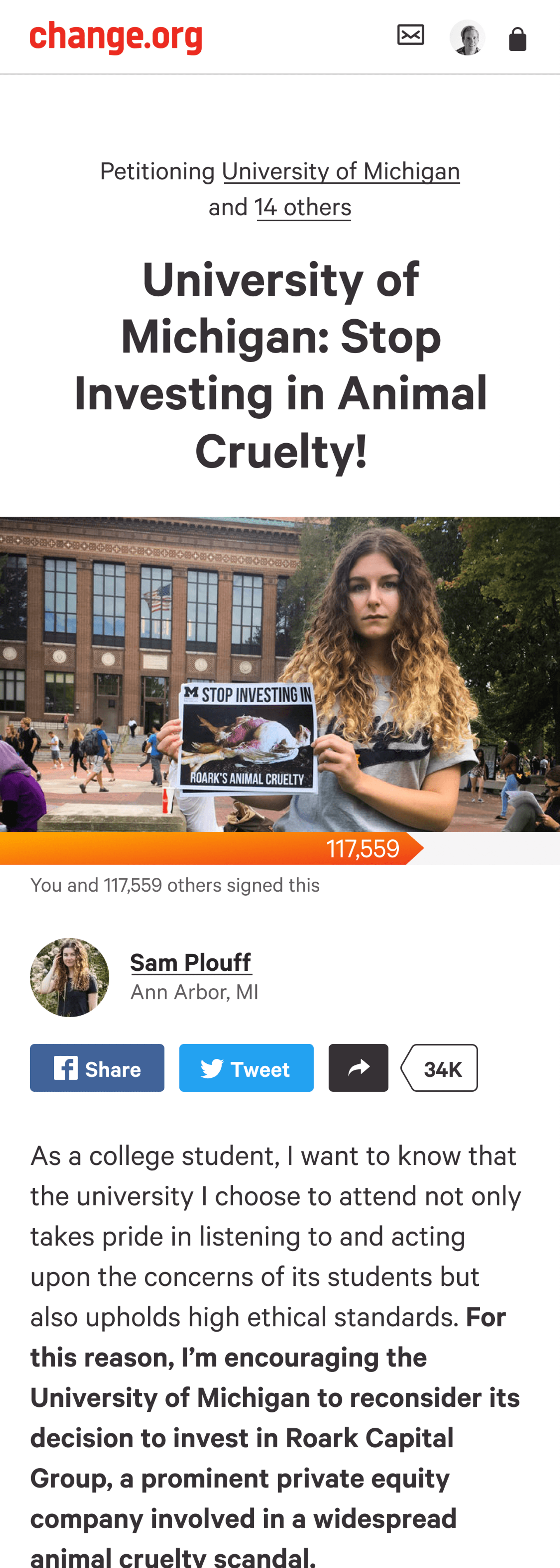Image resolution: width=560 pixels, height=1568 pixels.
Task: Open the messages envelope icon
Action: [410, 35]
